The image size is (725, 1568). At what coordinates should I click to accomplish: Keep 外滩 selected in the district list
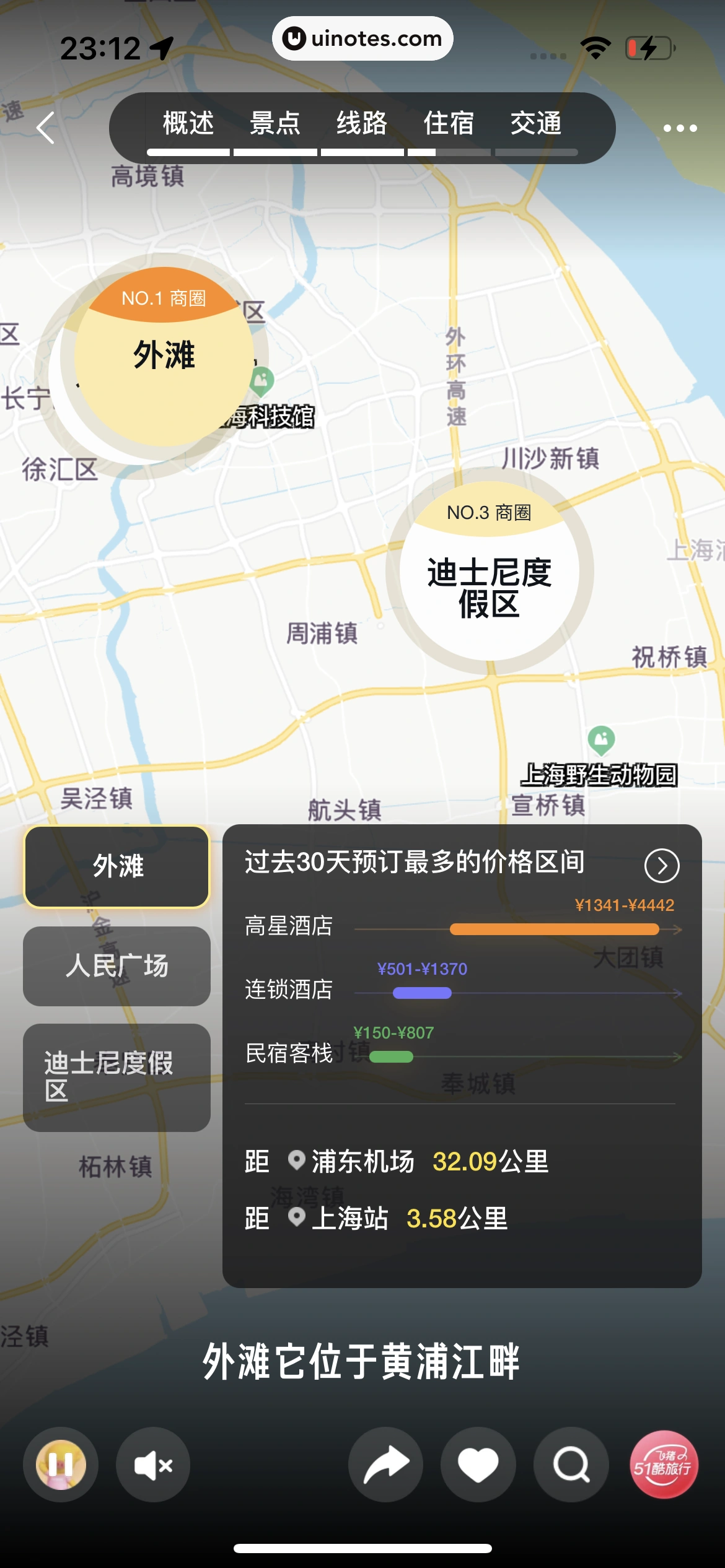tap(116, 866)
